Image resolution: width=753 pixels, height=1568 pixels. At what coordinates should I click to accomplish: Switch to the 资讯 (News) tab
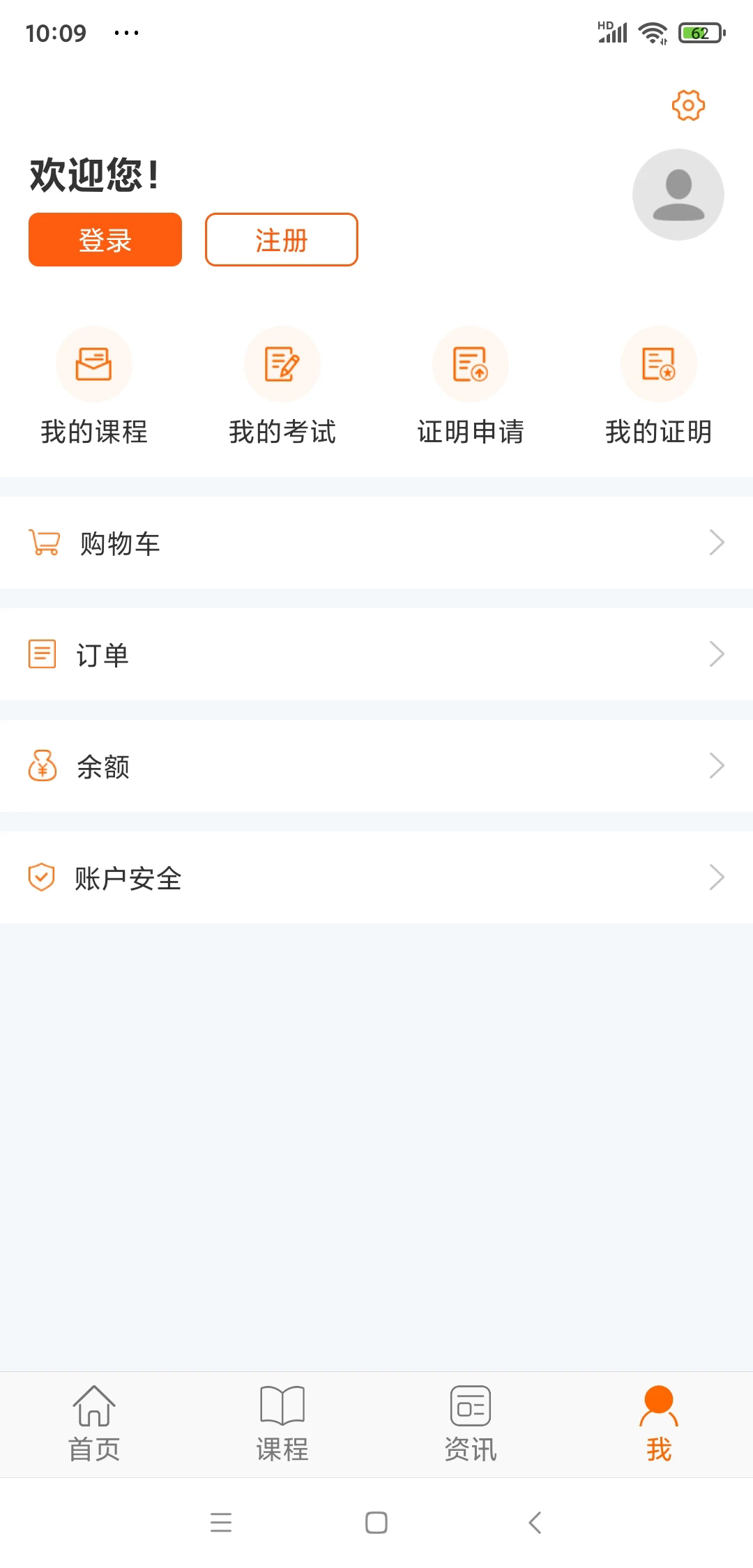(x=470, y=1423)
